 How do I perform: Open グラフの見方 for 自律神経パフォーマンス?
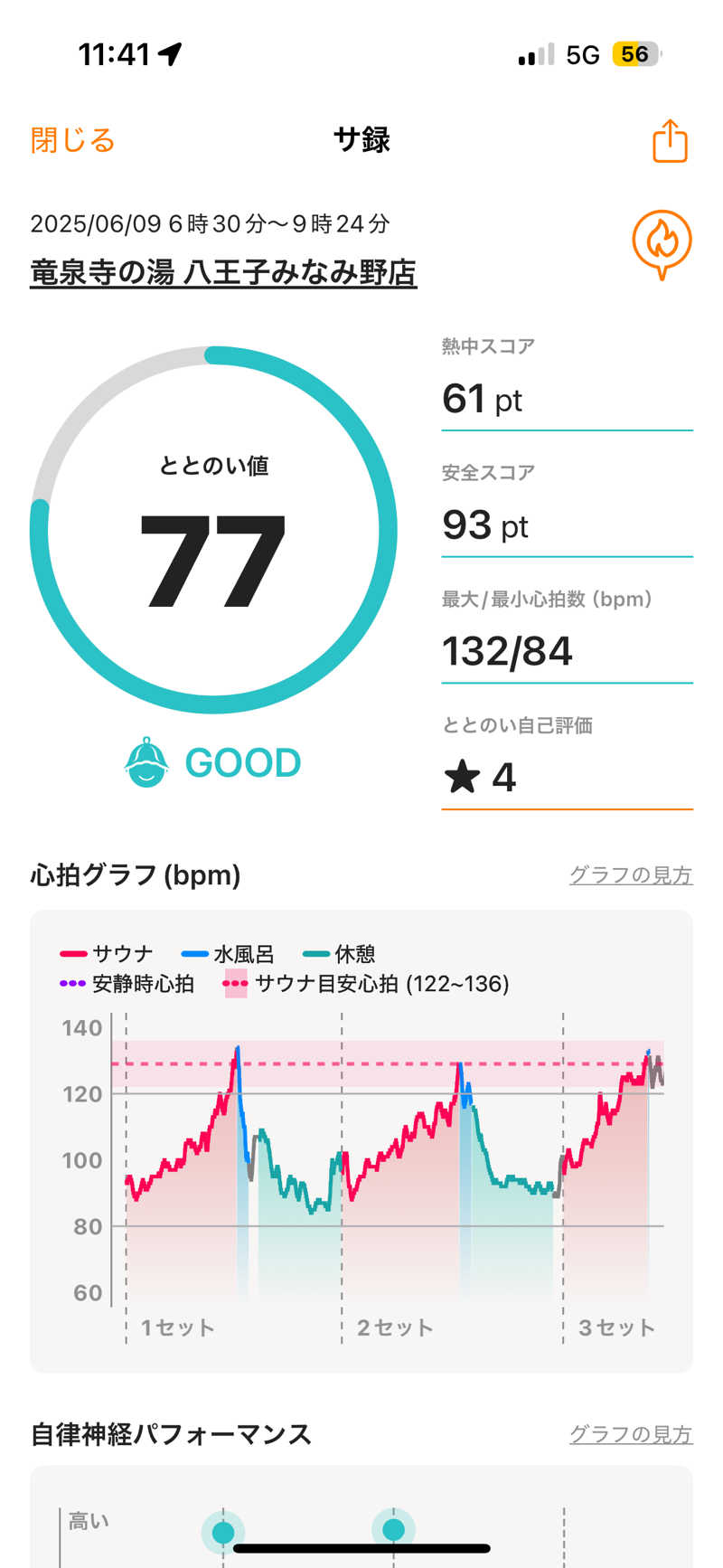[630, 1433]
